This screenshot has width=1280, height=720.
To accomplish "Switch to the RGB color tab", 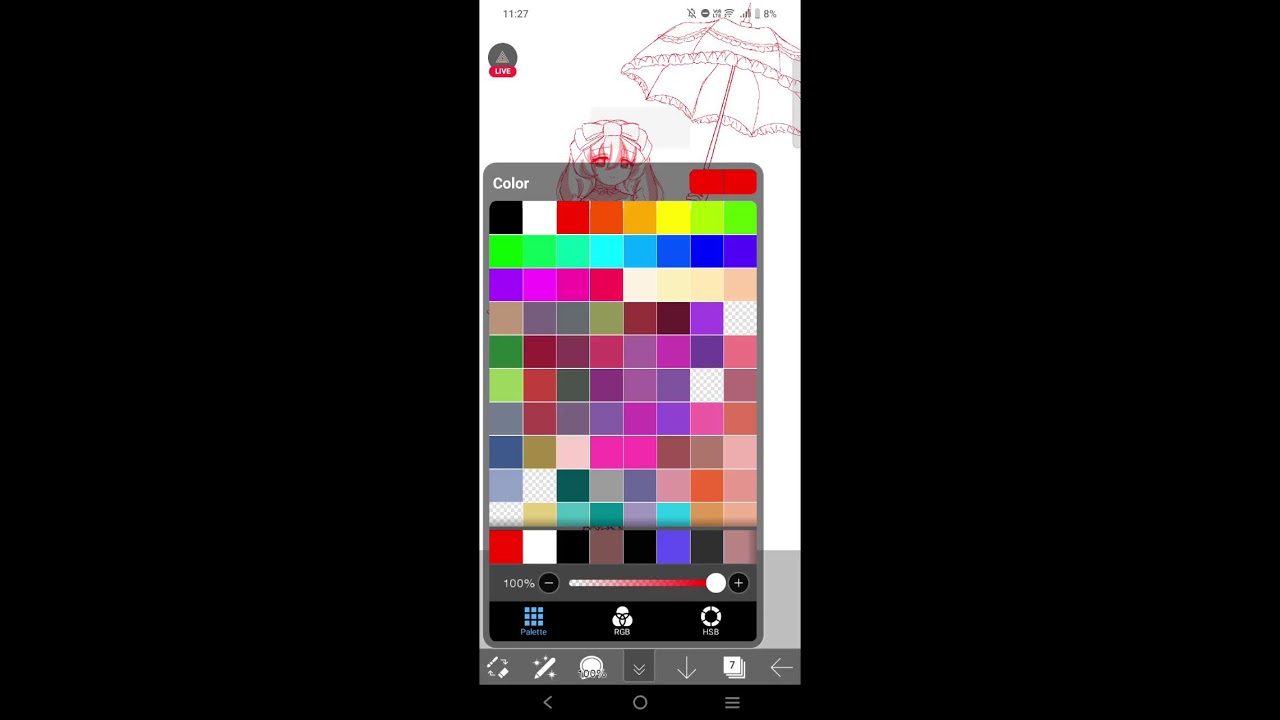I will click(x=622, y=621).
